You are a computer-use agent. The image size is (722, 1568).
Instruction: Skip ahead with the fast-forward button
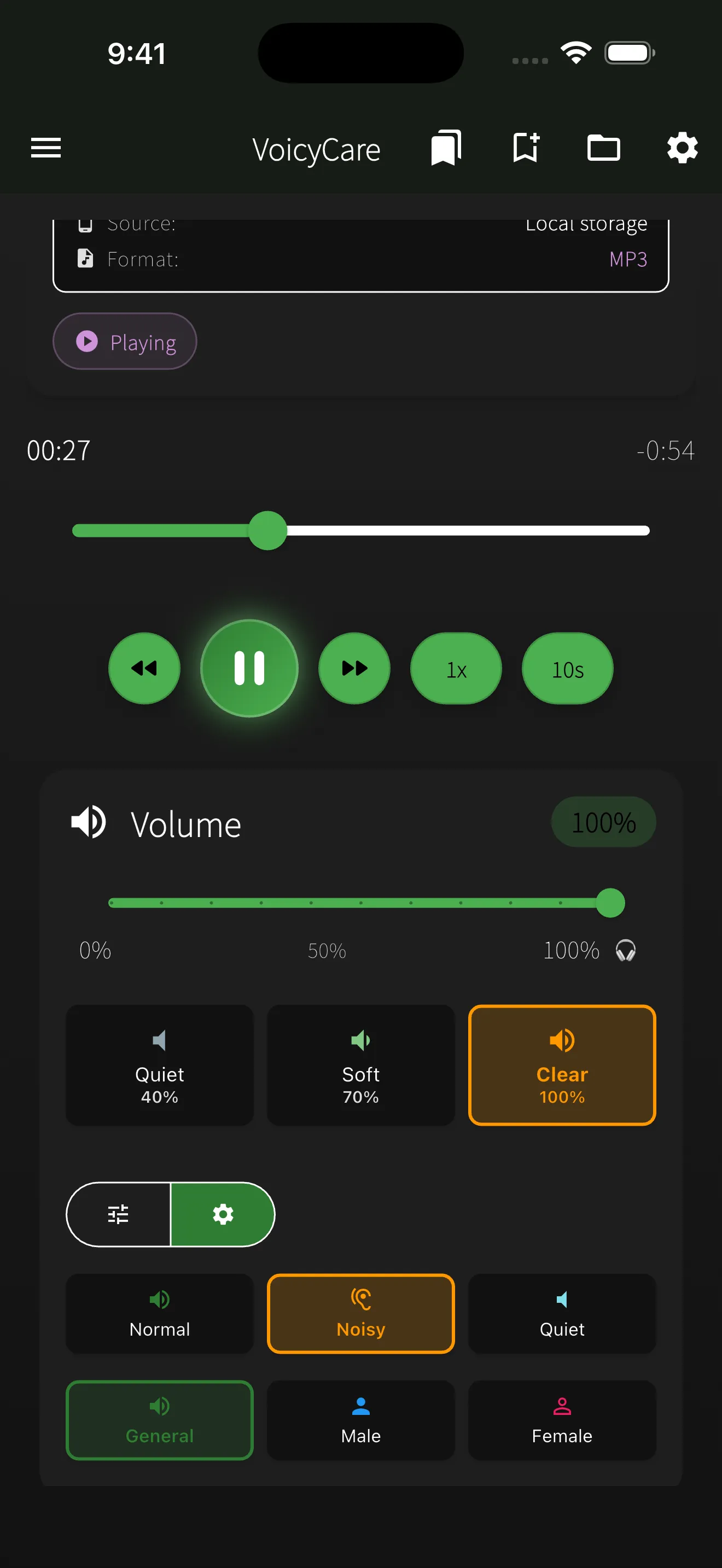point(354,668)
